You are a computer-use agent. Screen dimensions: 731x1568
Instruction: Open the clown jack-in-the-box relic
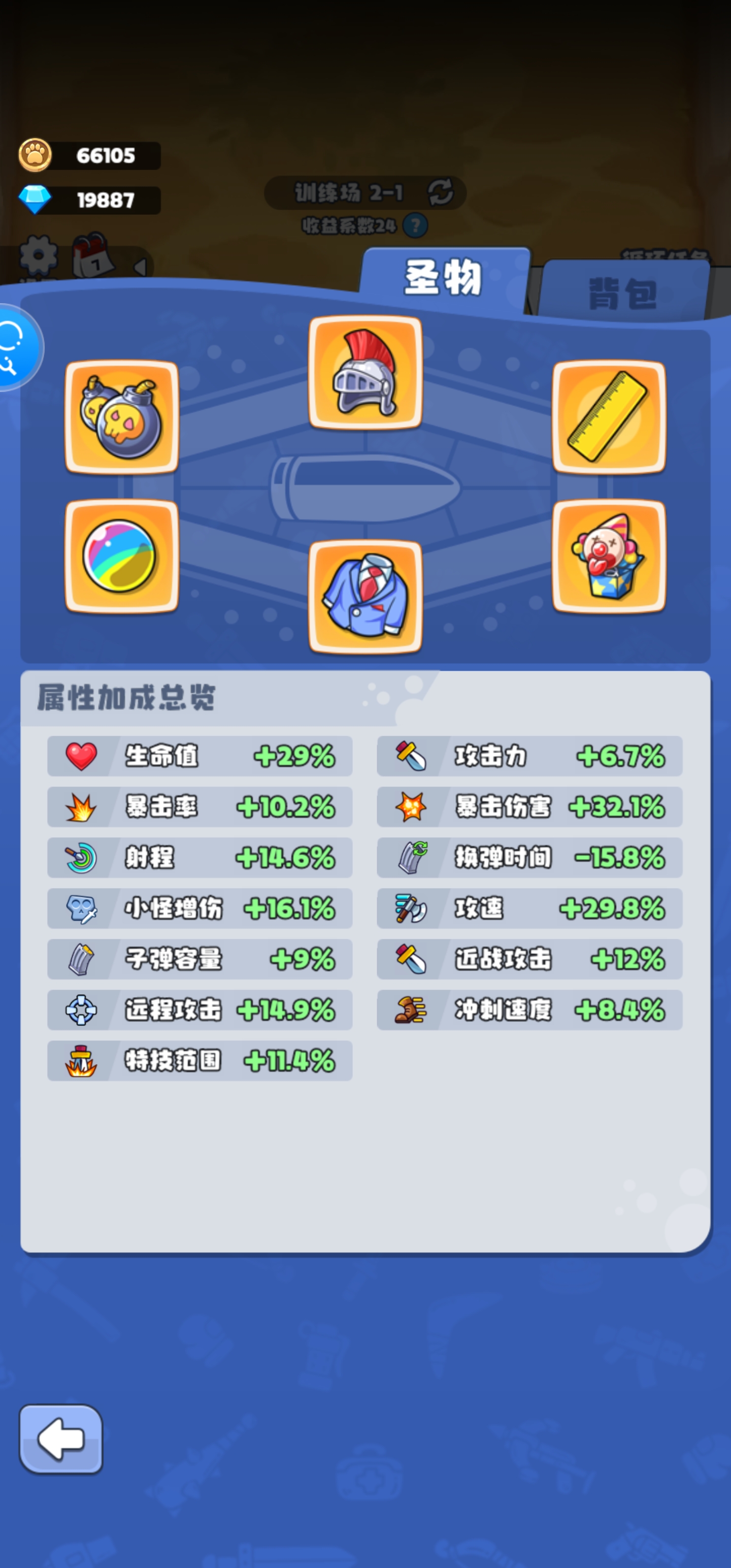click(609, 557)
